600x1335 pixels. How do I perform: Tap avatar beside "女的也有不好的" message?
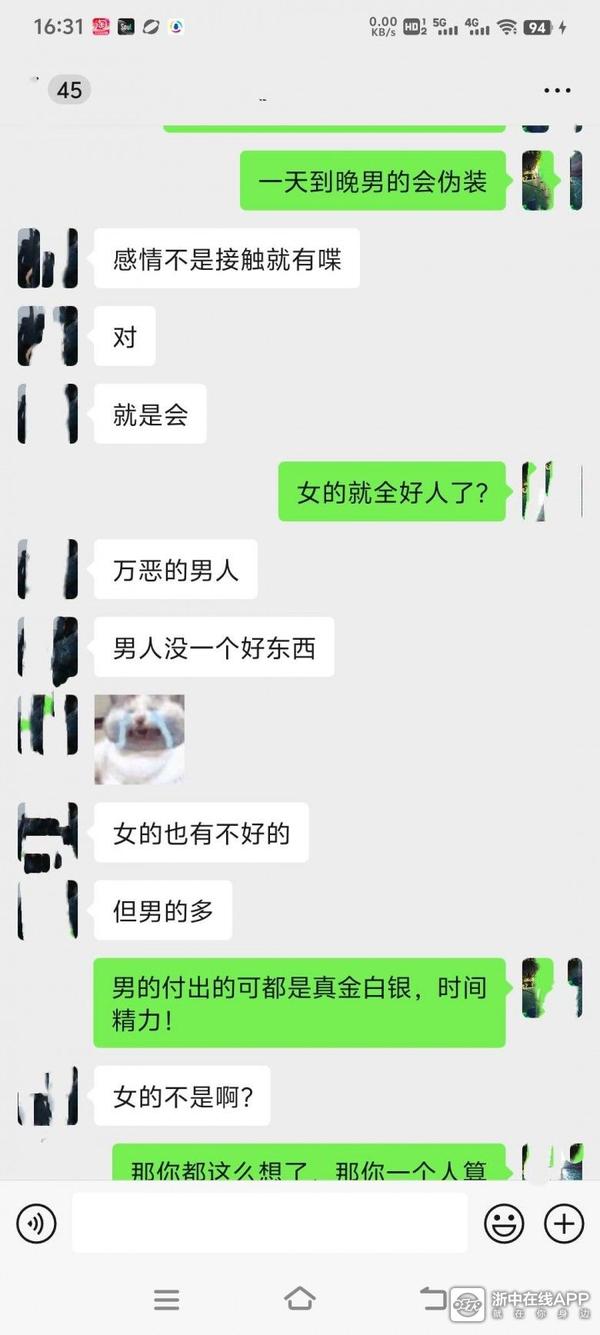(x=47, y=833)
